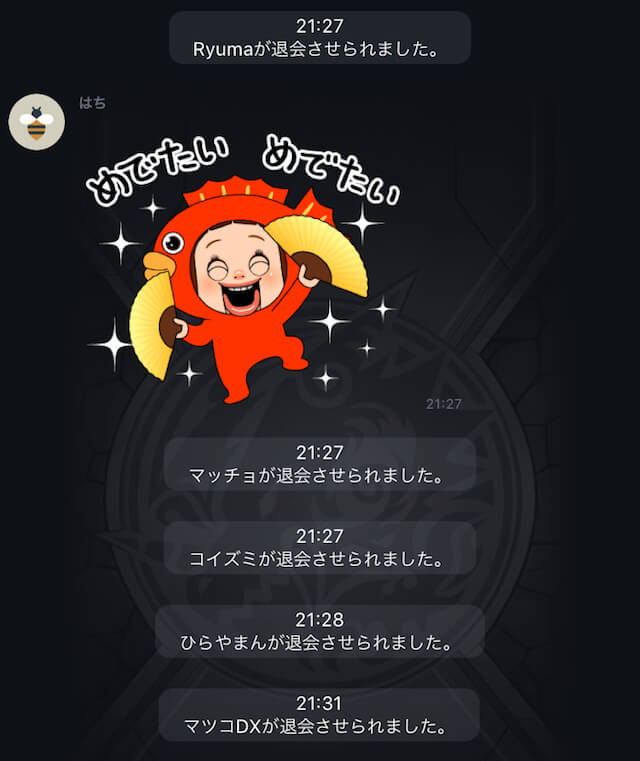Image resolution: width=640 pixels, height=761 pixels.
Task: Tap the めでたい sticker sent by はち
Action: pyautogui.click(x=245, y=275)
